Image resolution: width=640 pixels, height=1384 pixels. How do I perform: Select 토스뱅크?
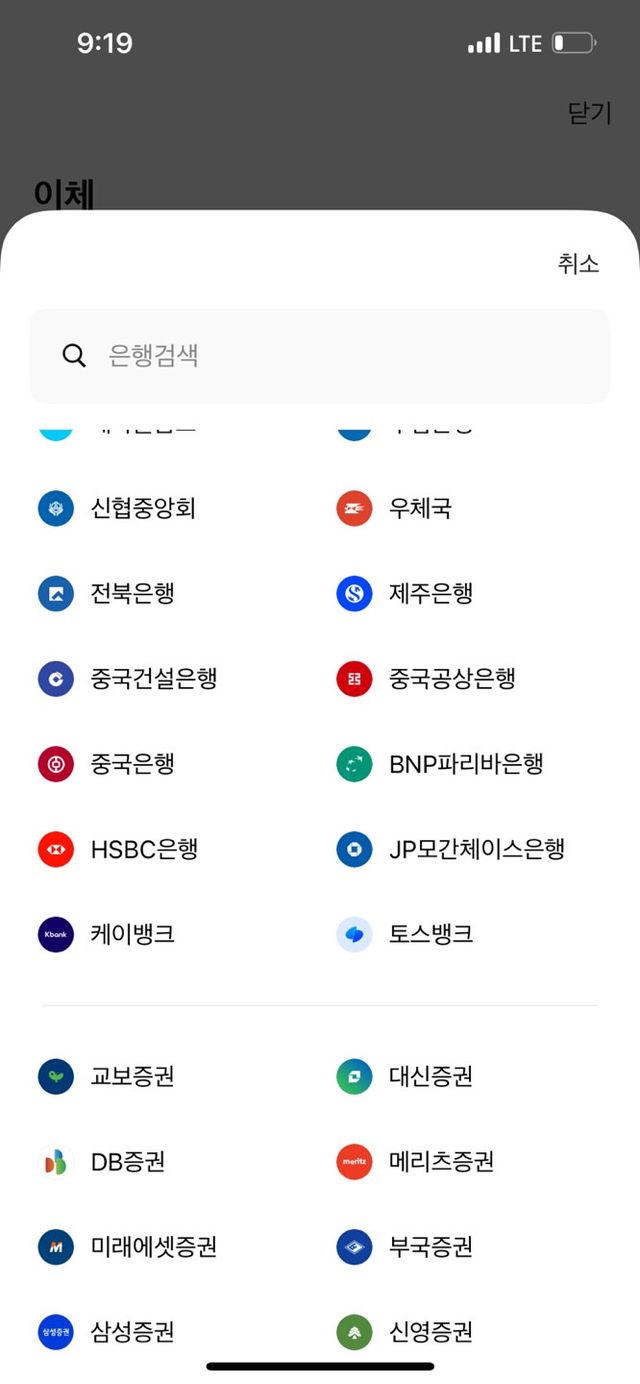click(x=430, y=934)
